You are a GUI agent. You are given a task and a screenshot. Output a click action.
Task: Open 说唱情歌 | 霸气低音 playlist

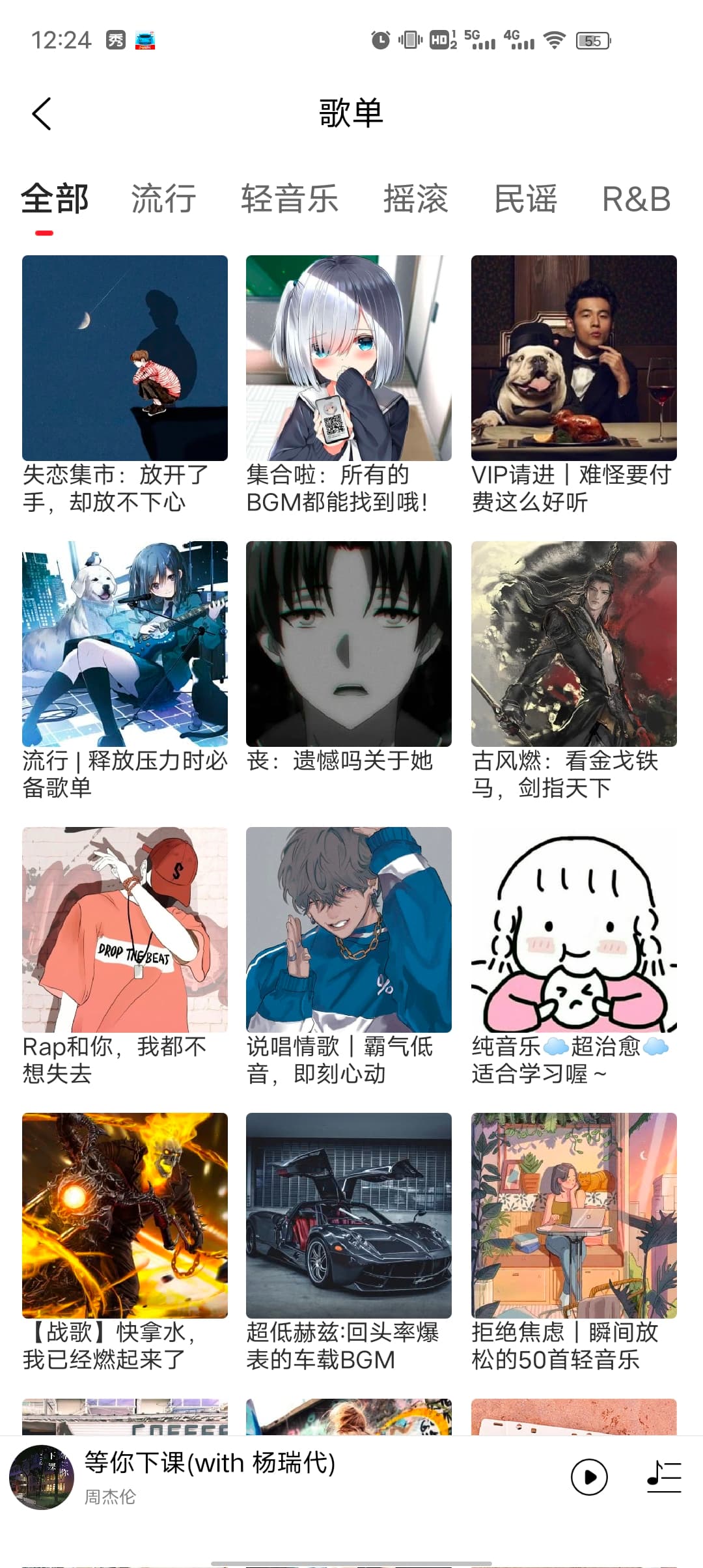pos(349,930)
